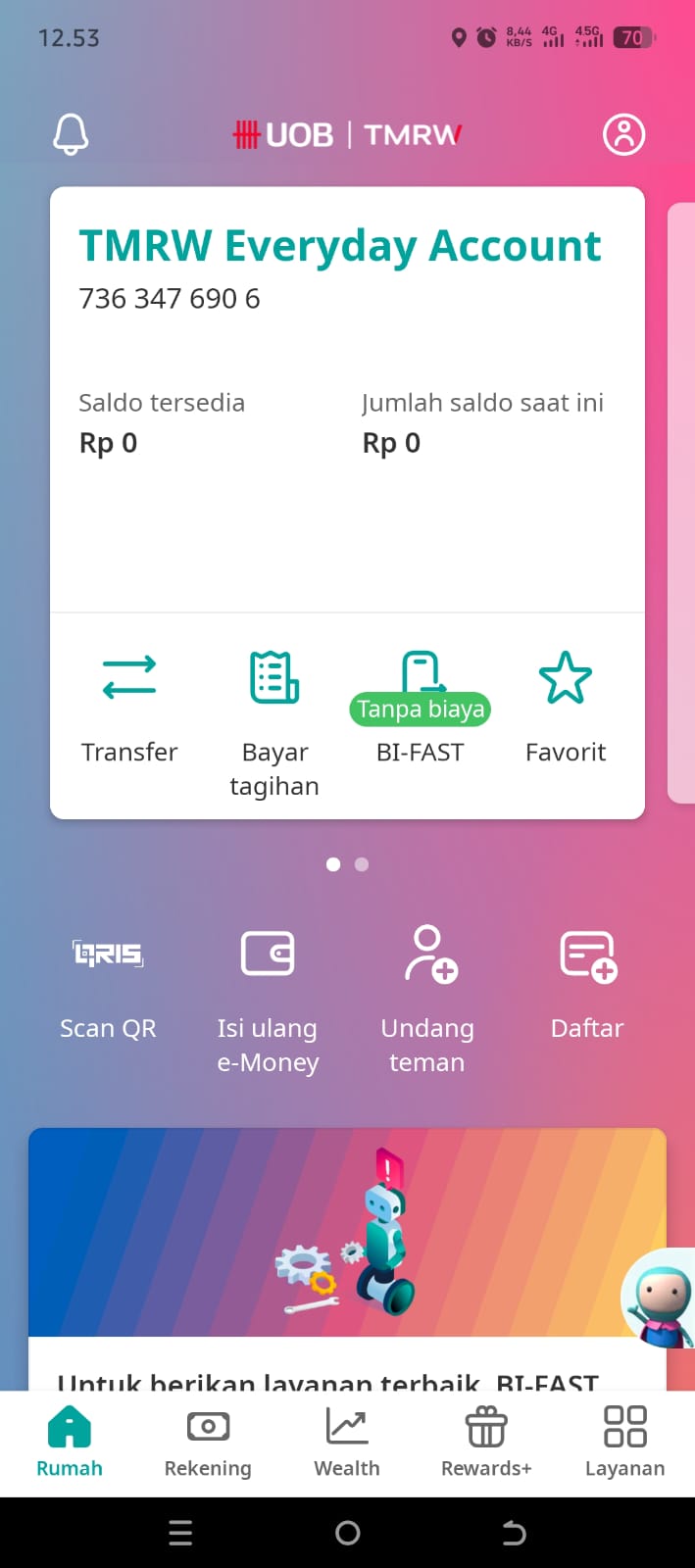
Task: Go to the Wealth tab
Action: [x=347, y=1442]
